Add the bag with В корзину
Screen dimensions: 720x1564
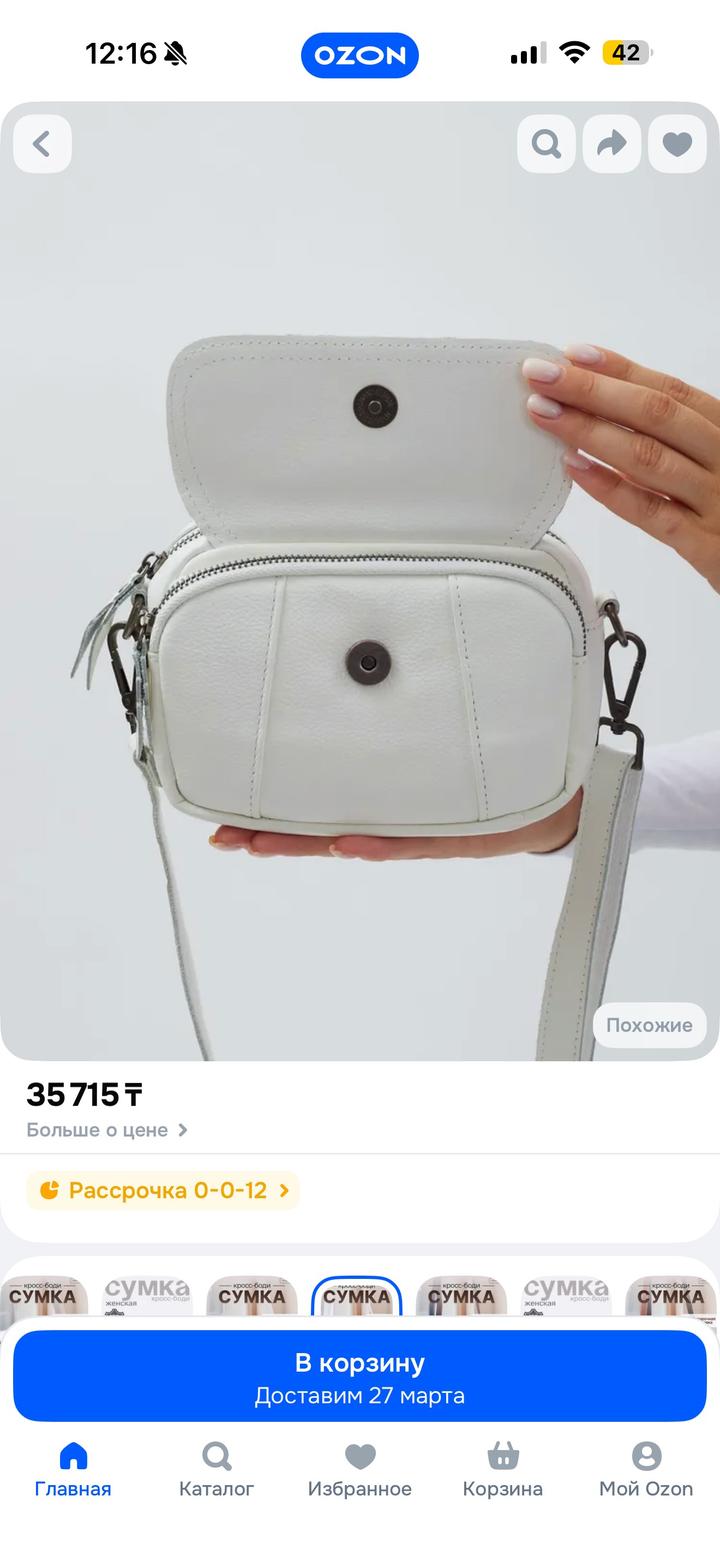tap(360, 1376)
